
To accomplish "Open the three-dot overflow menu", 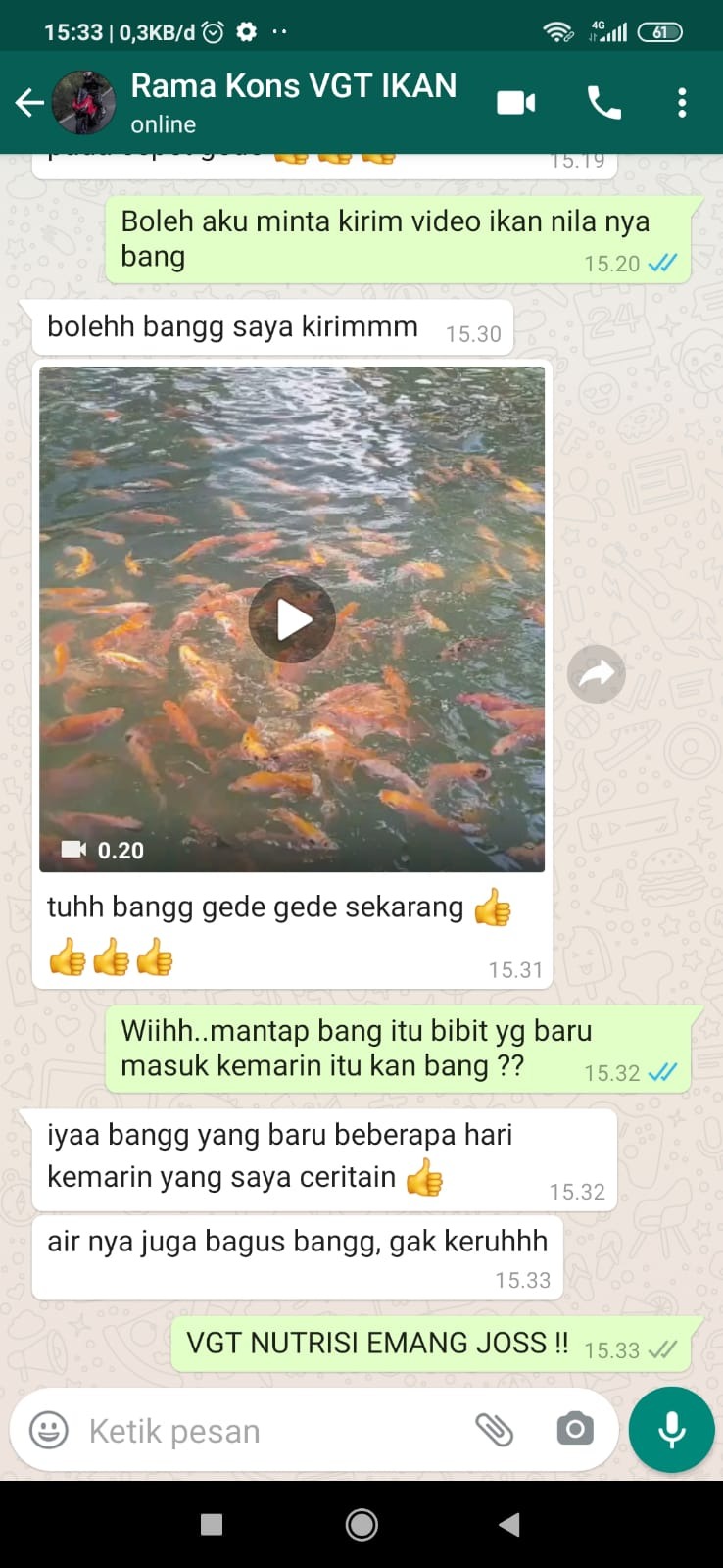I will [682, 102].
